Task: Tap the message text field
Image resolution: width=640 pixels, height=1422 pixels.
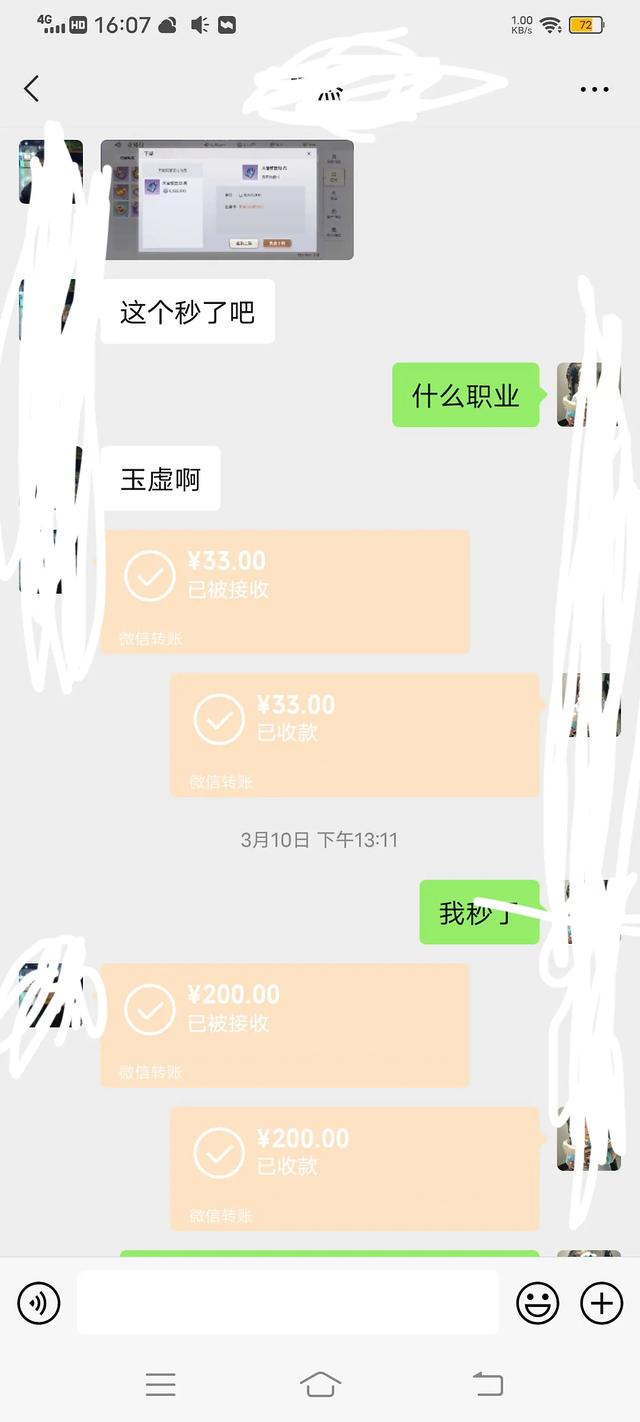Action: 287,1303
